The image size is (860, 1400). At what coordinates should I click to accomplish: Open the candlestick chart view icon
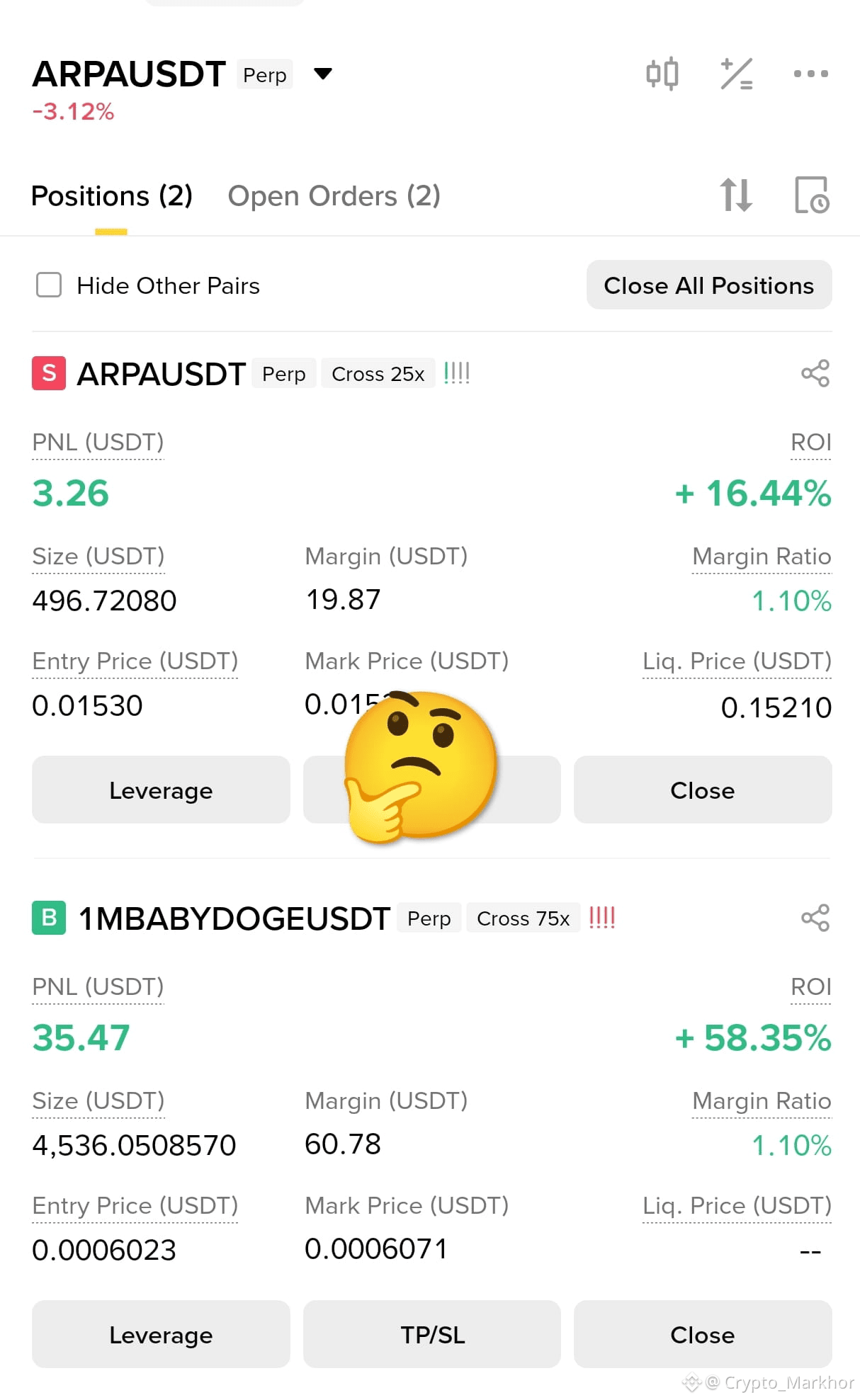point(662,73)
